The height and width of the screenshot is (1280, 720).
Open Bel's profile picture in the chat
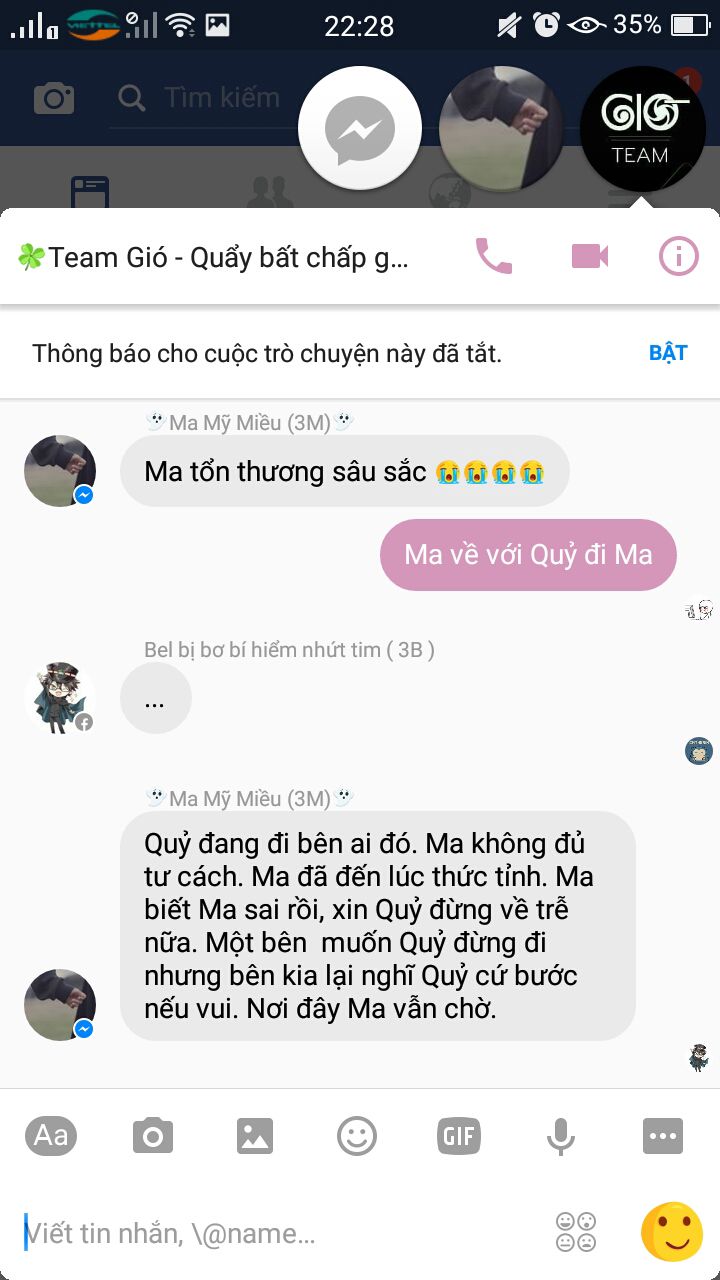59,698
